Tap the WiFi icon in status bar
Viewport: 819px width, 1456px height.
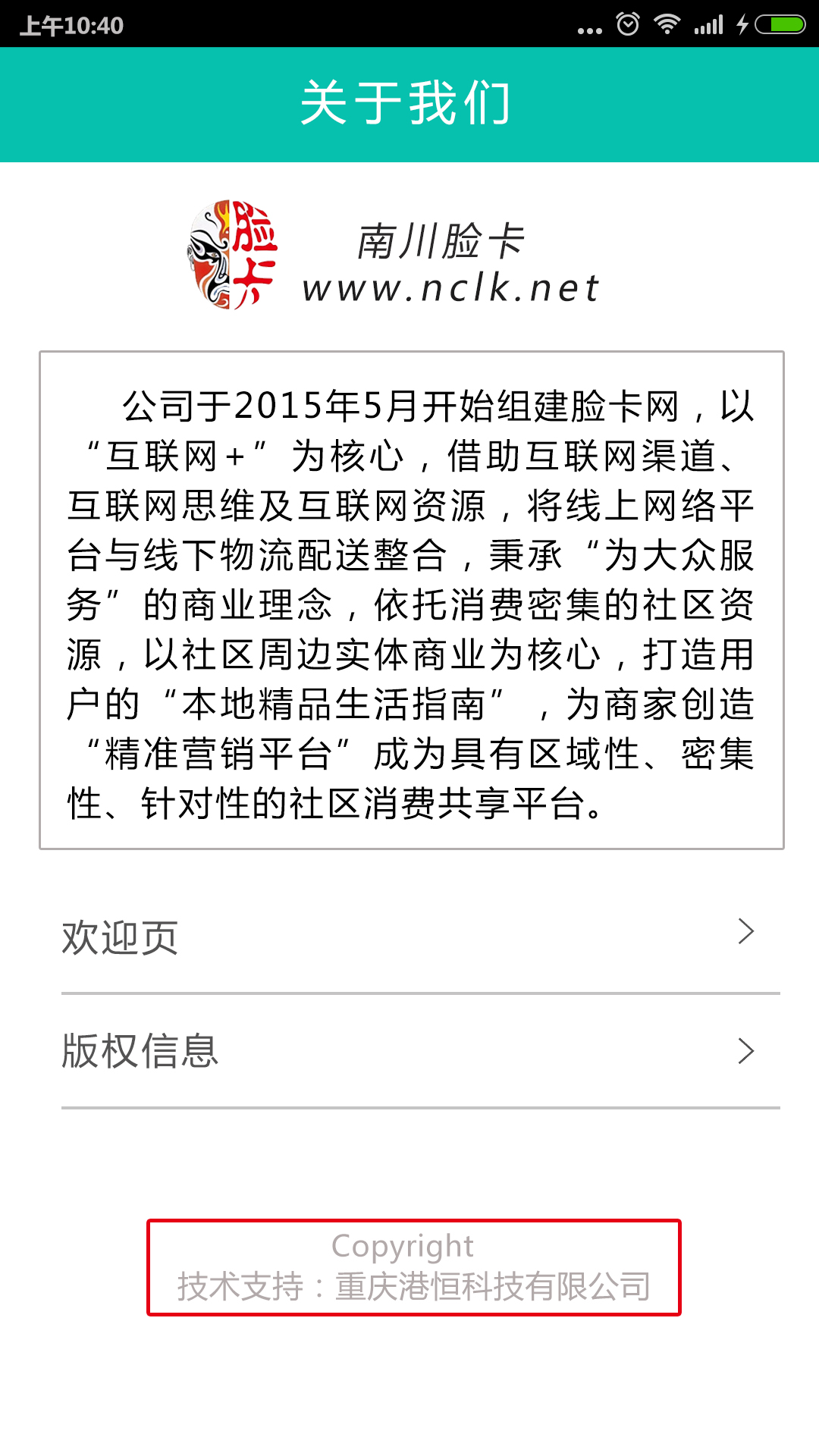coord(669,24)
